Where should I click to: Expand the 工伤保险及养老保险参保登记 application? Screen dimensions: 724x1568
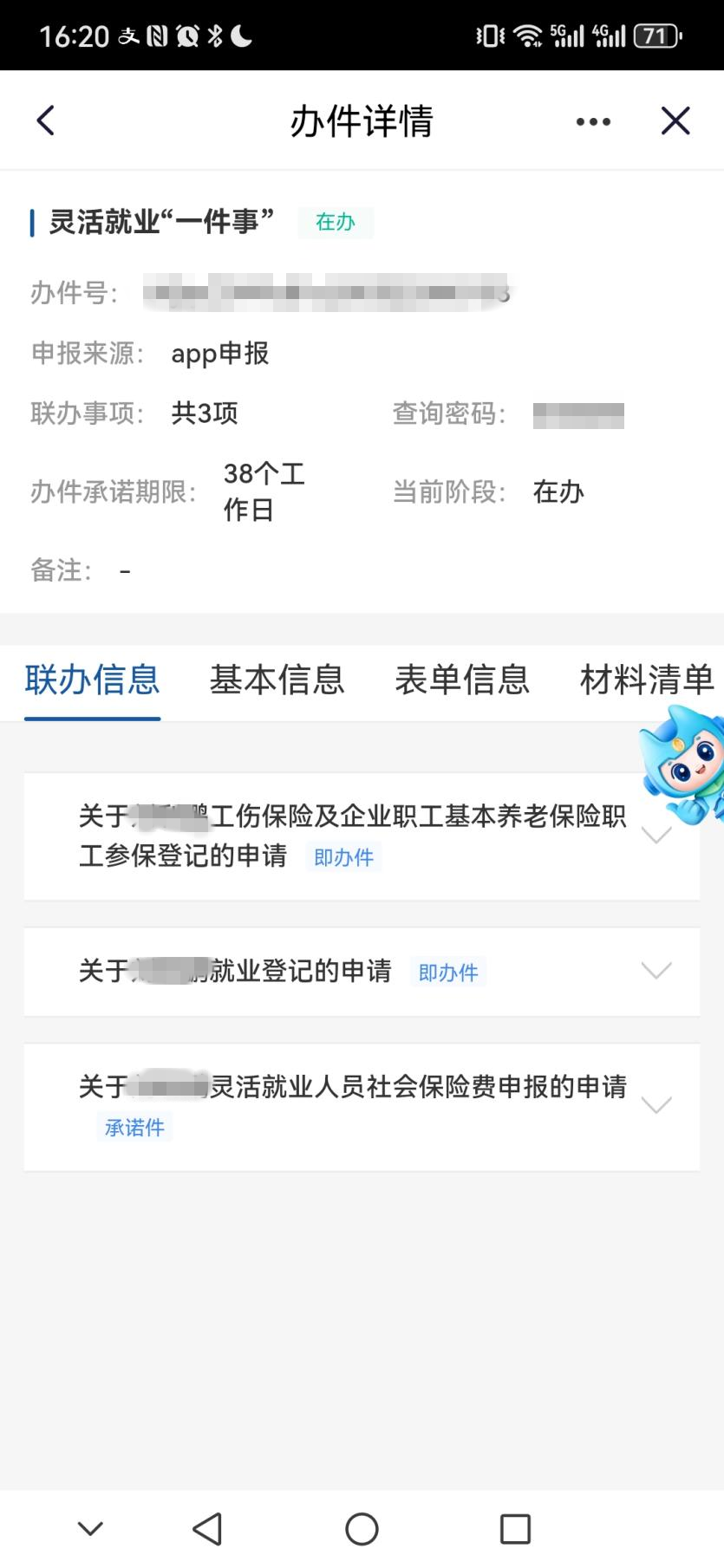click(656, 836)
